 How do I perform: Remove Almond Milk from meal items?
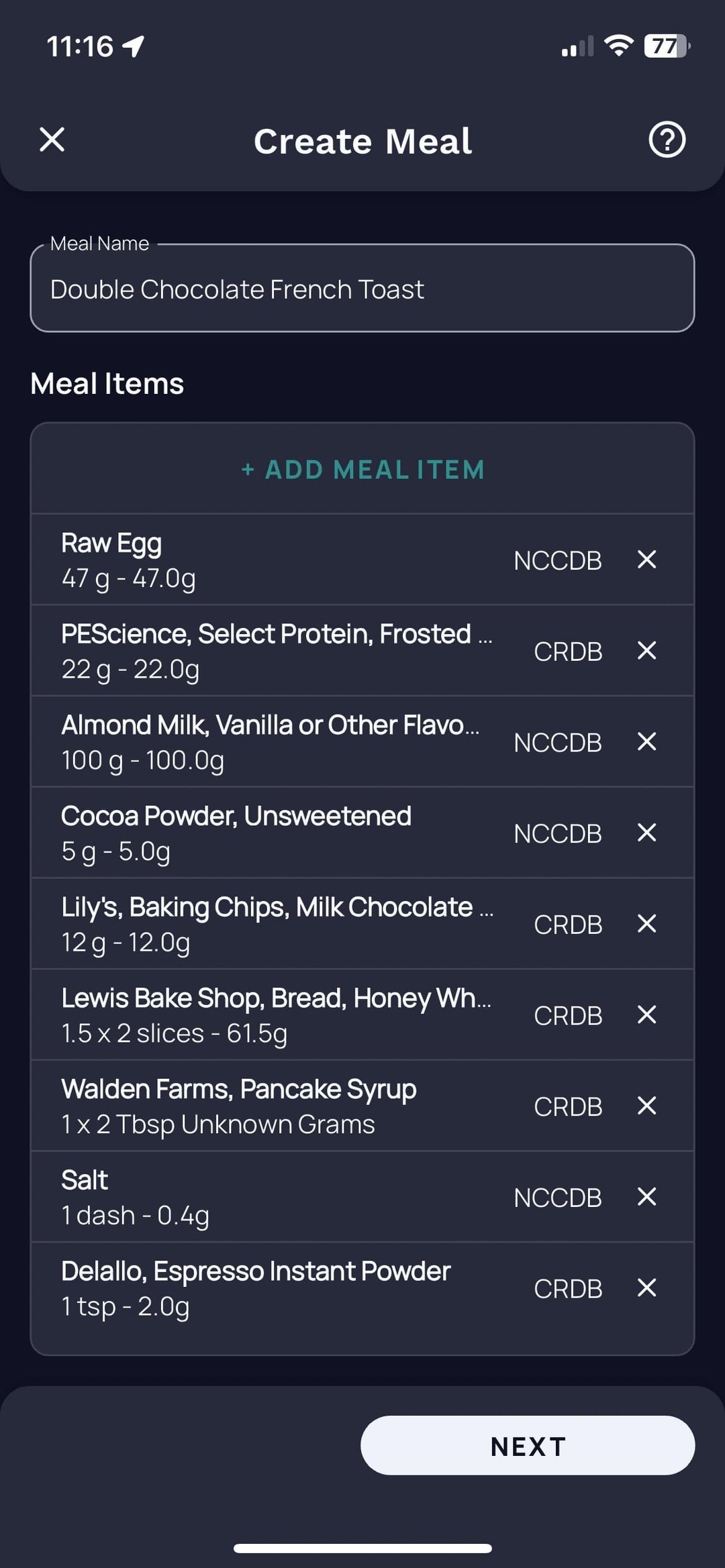pos(646,741)
